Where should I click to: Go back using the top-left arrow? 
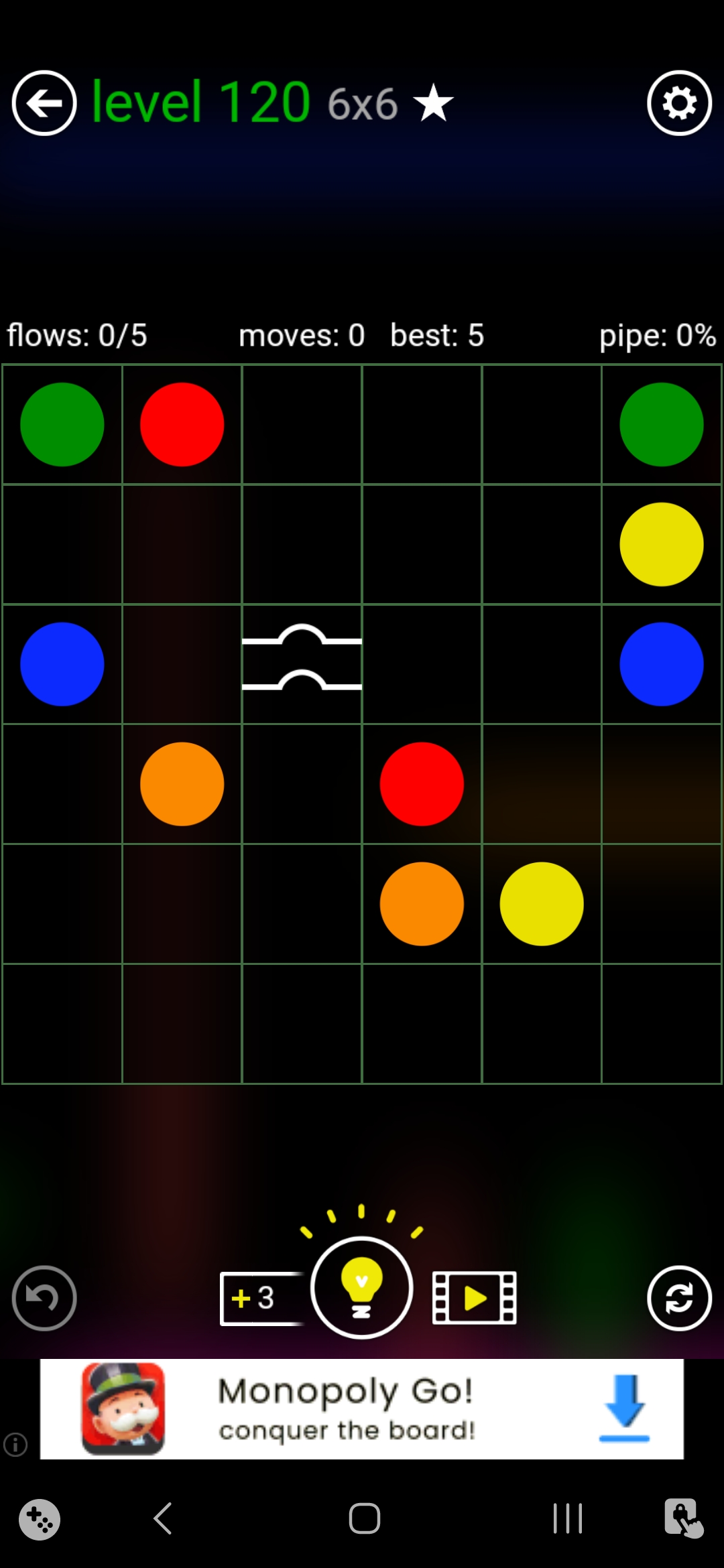click(x=44, y=103)
